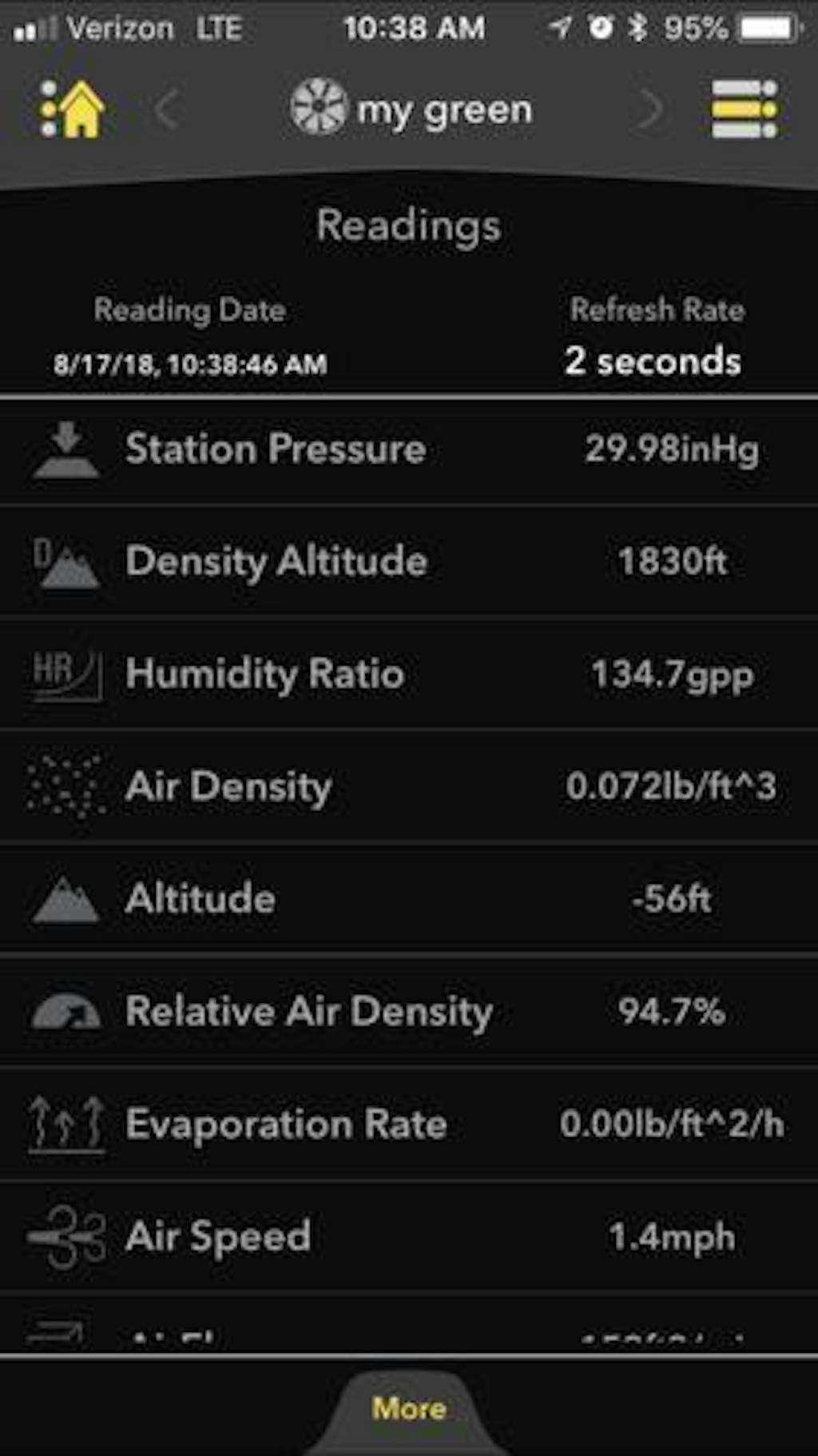Go to the home device list

pyautogui.click(x=73, y=109)
